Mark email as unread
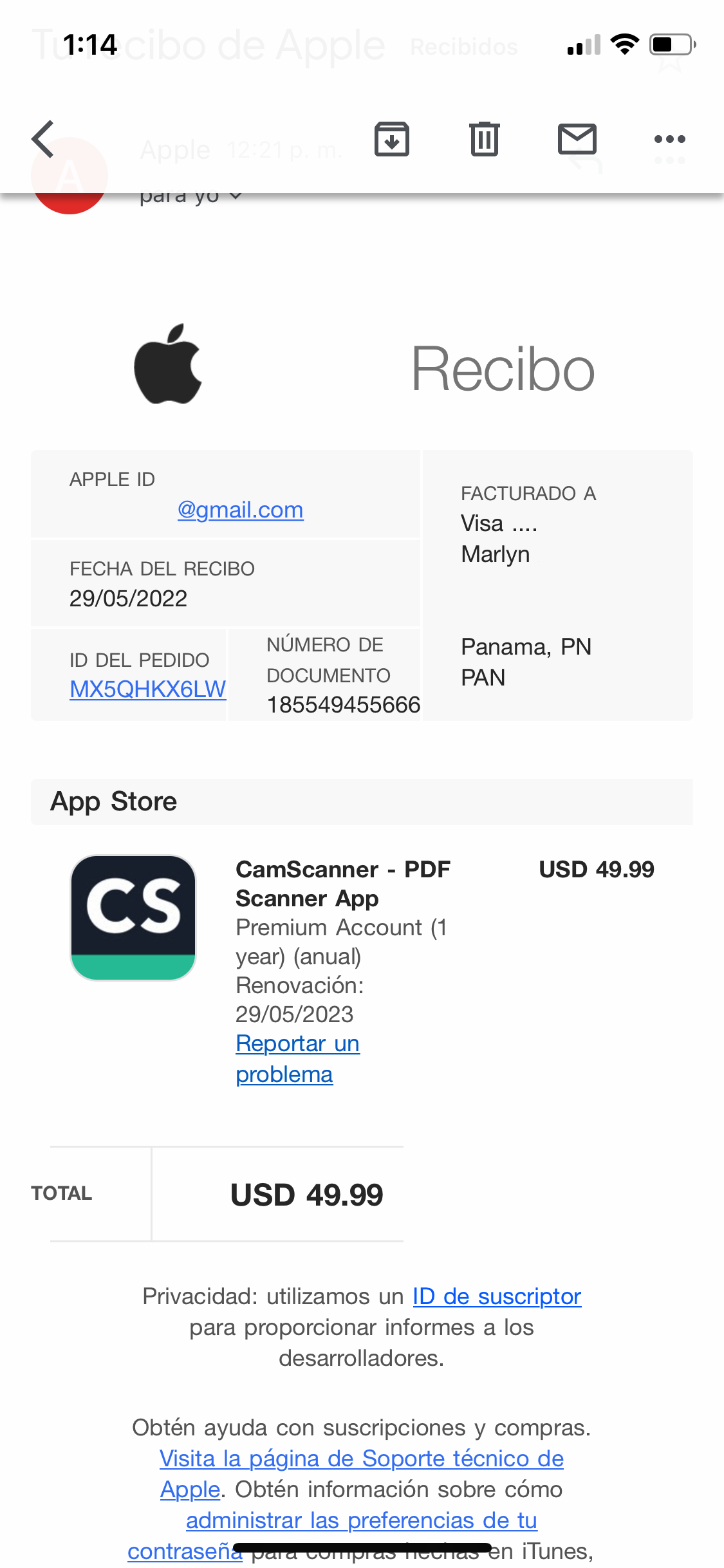Viewport: 724px width, 1568px height. (x=577, y=139)
